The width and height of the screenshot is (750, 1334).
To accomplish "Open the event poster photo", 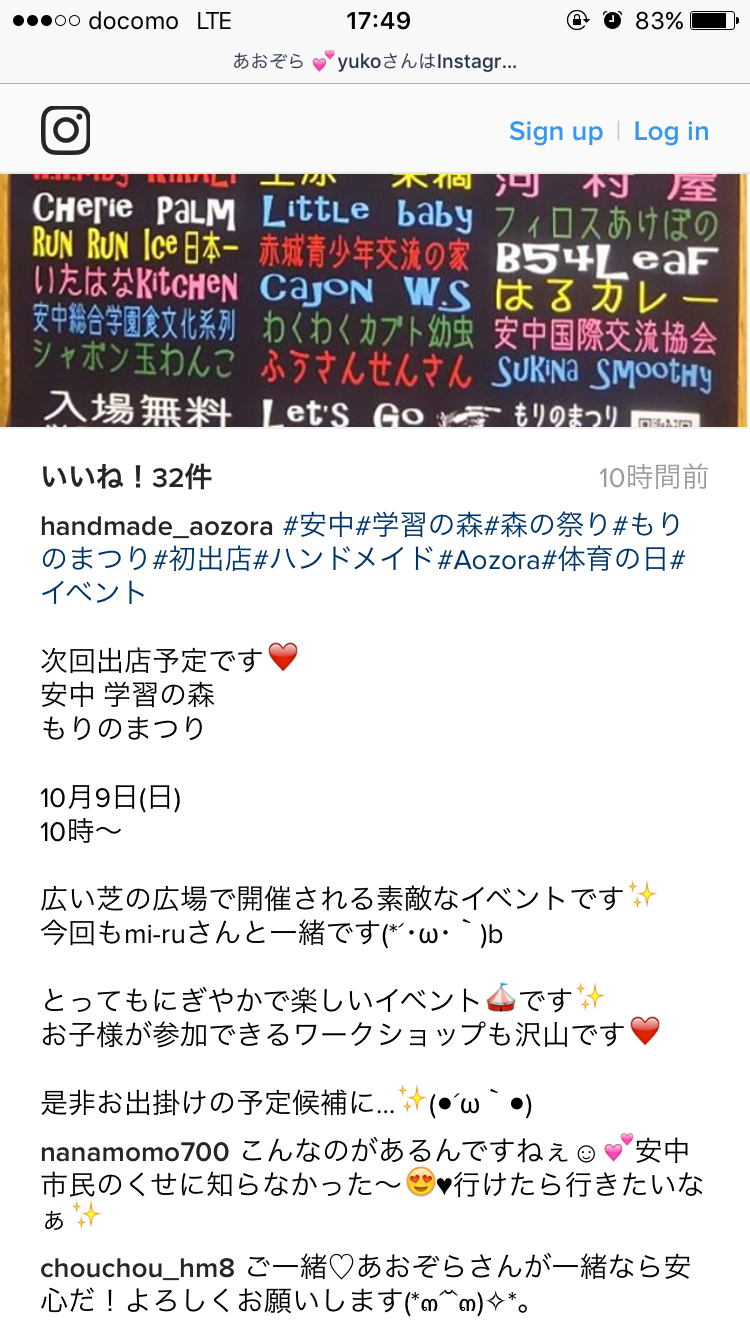I will (x=375, y=300).
